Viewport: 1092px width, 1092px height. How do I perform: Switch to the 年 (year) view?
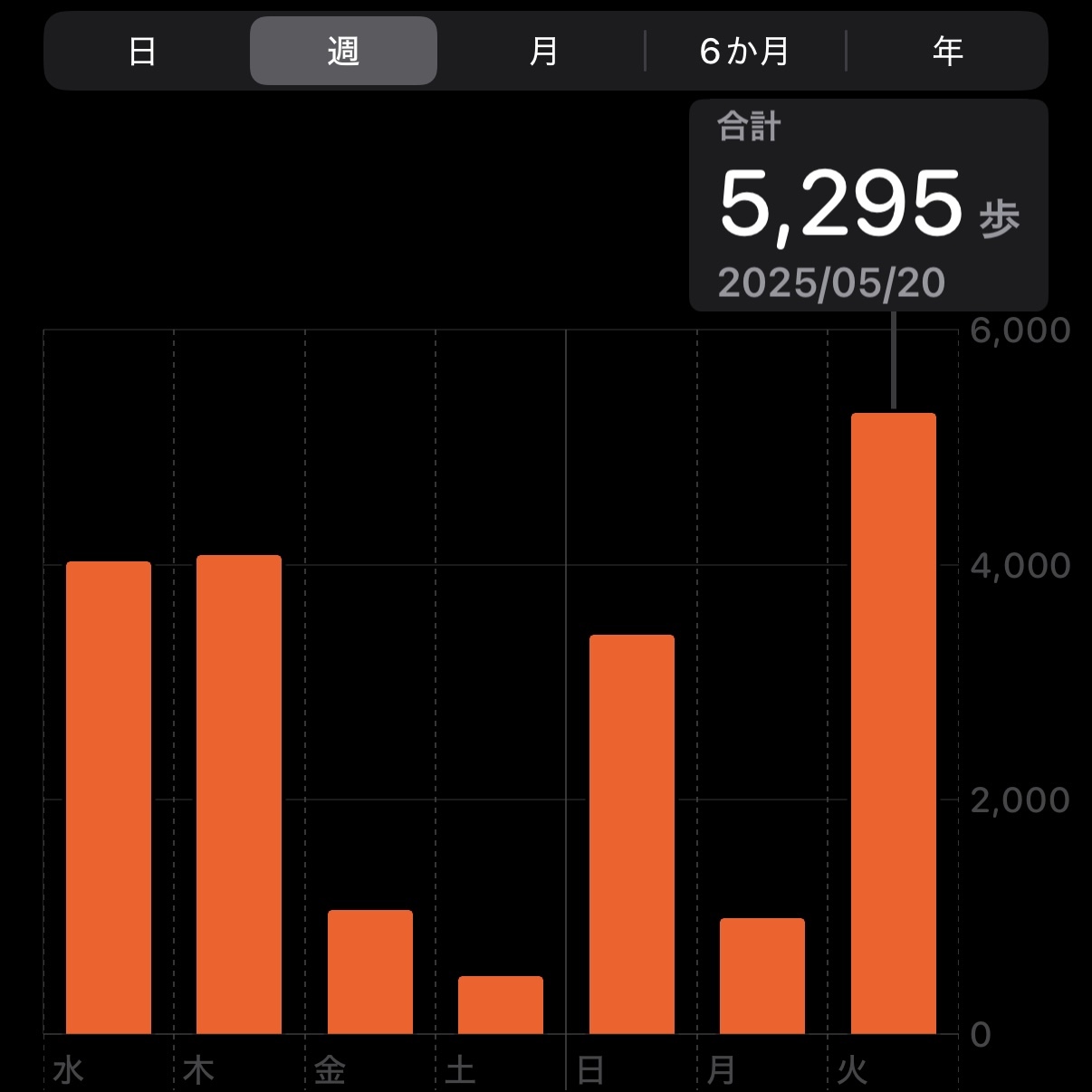click(x=947, y=51)
